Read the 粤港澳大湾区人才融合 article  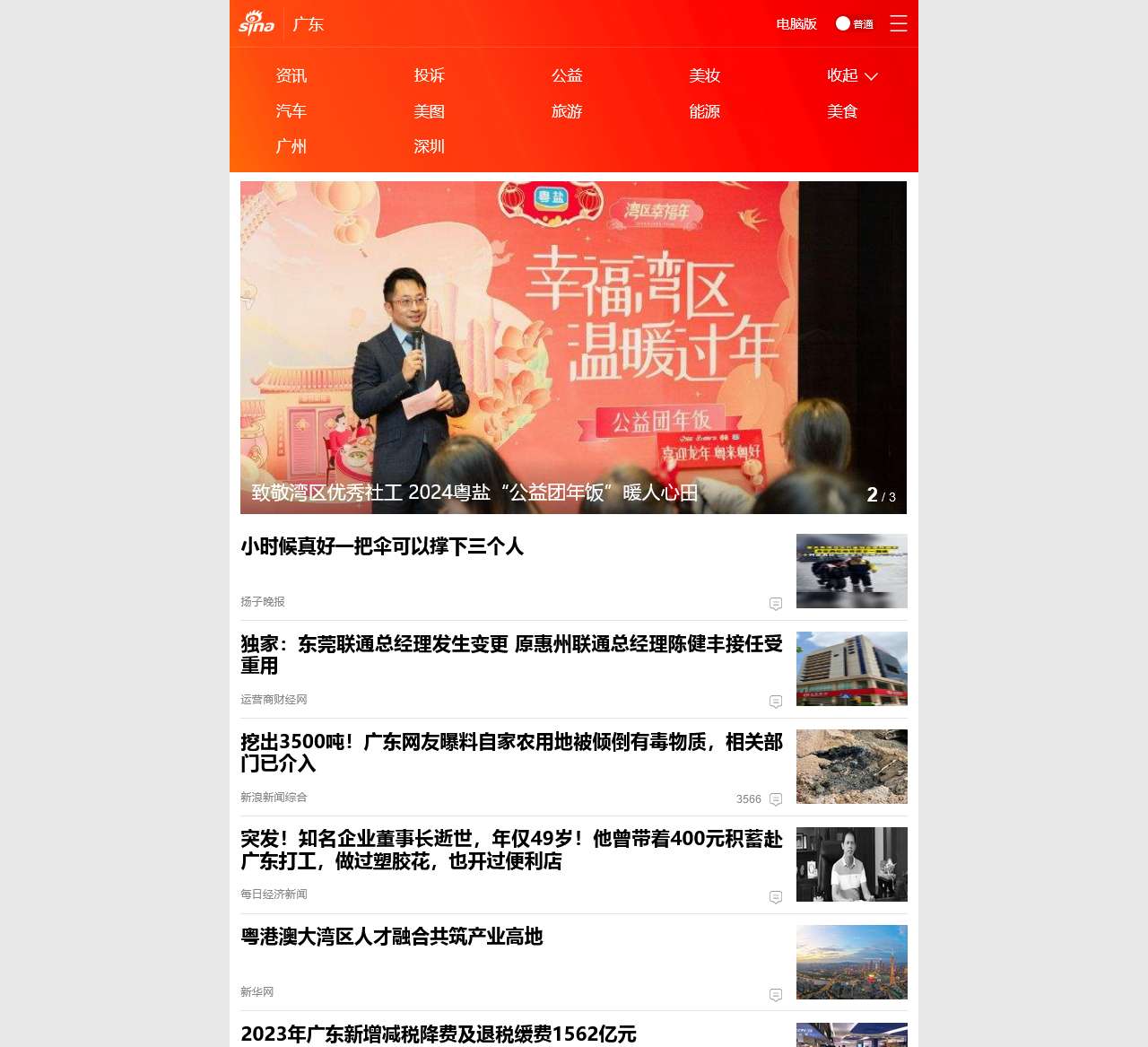[x=392, y=937]
